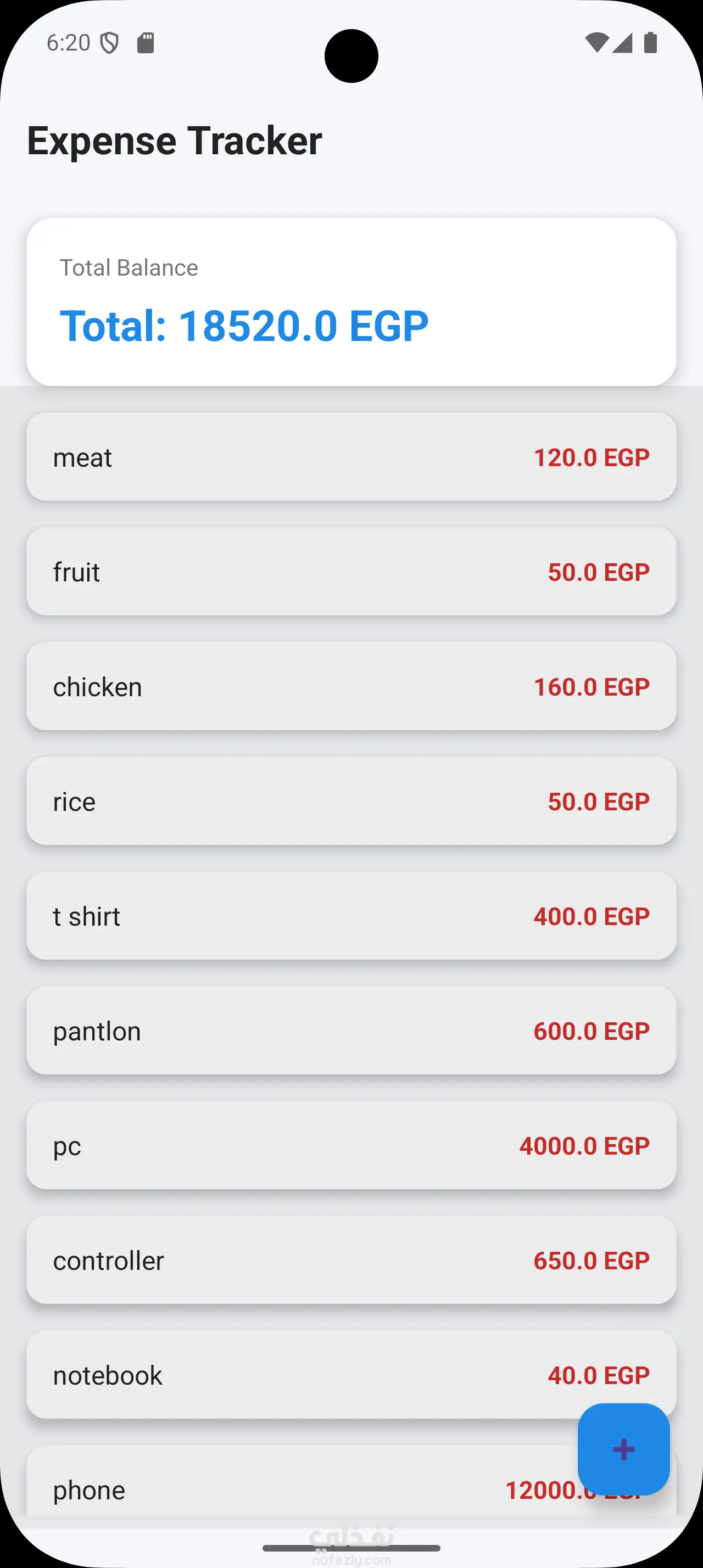Open the chicken expense entry
Viewport: 703px width, 1568px height.
point(351,687)
